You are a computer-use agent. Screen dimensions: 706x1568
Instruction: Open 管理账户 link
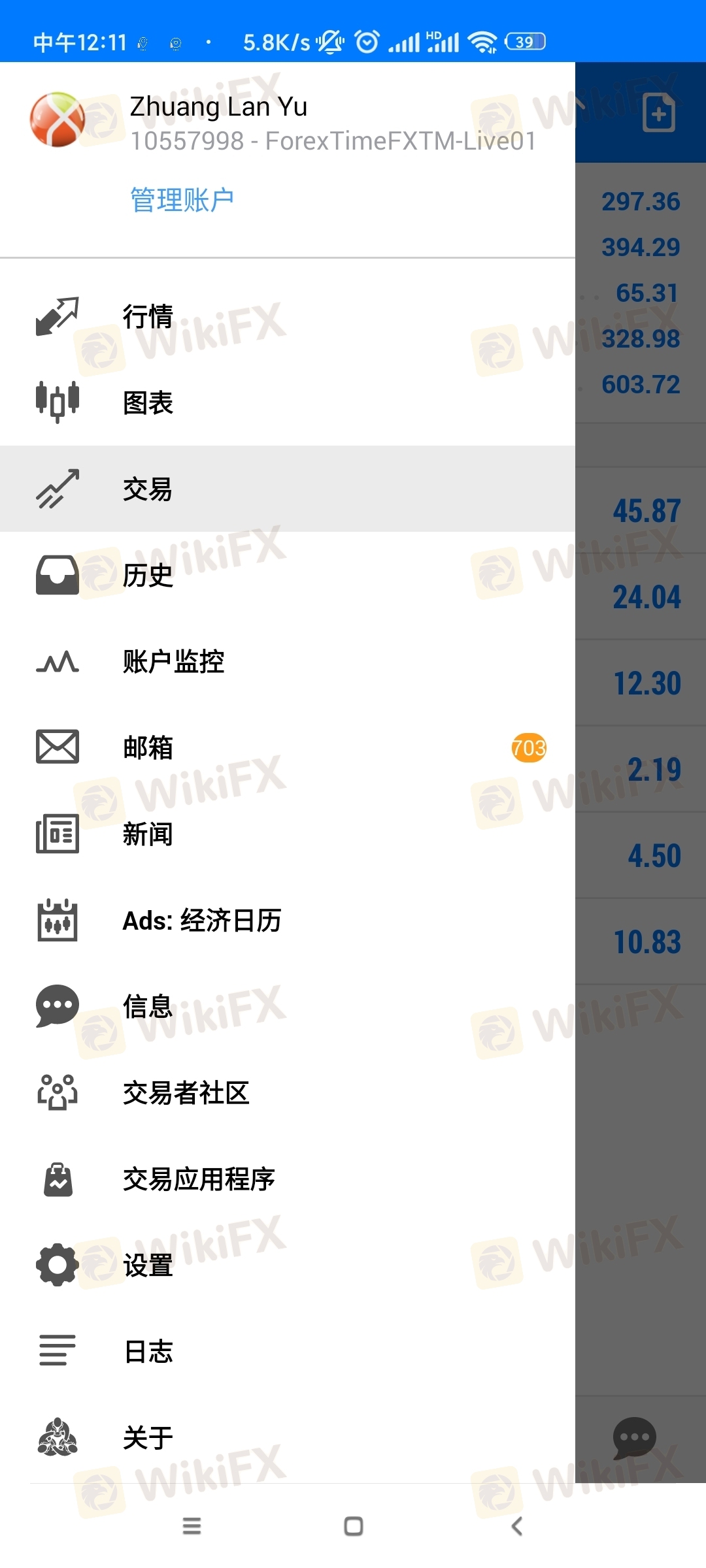coord(182,200)
